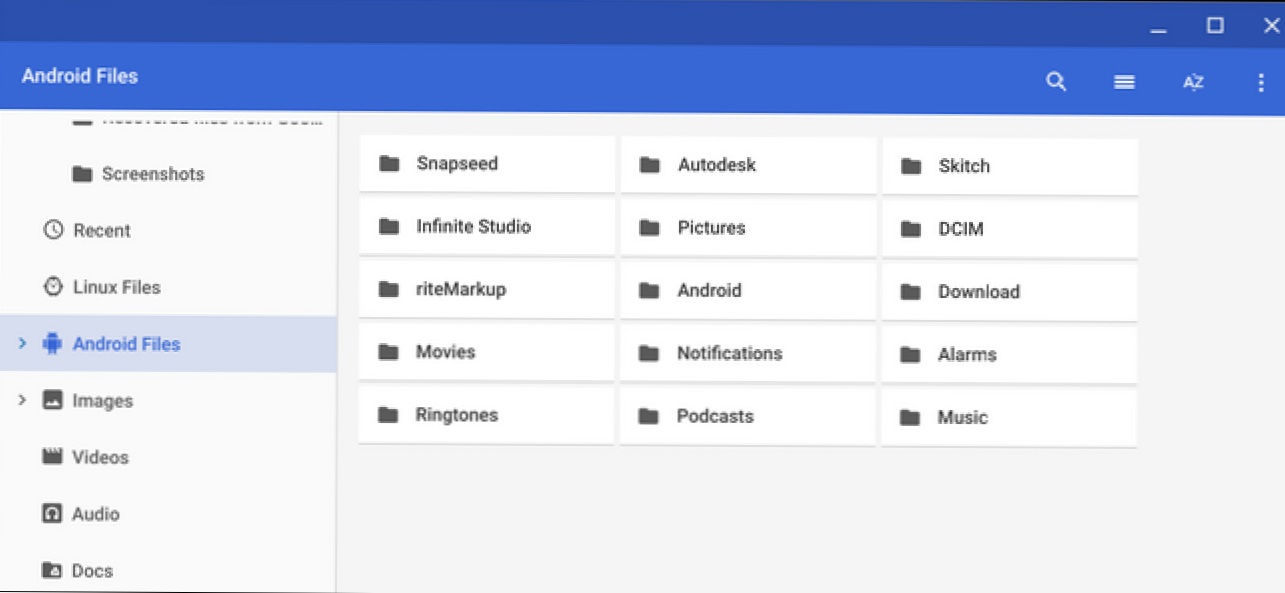Viewport: 1285px width, 593px height.
Task: Open the DCIM folder
Action: [1008, 229]
